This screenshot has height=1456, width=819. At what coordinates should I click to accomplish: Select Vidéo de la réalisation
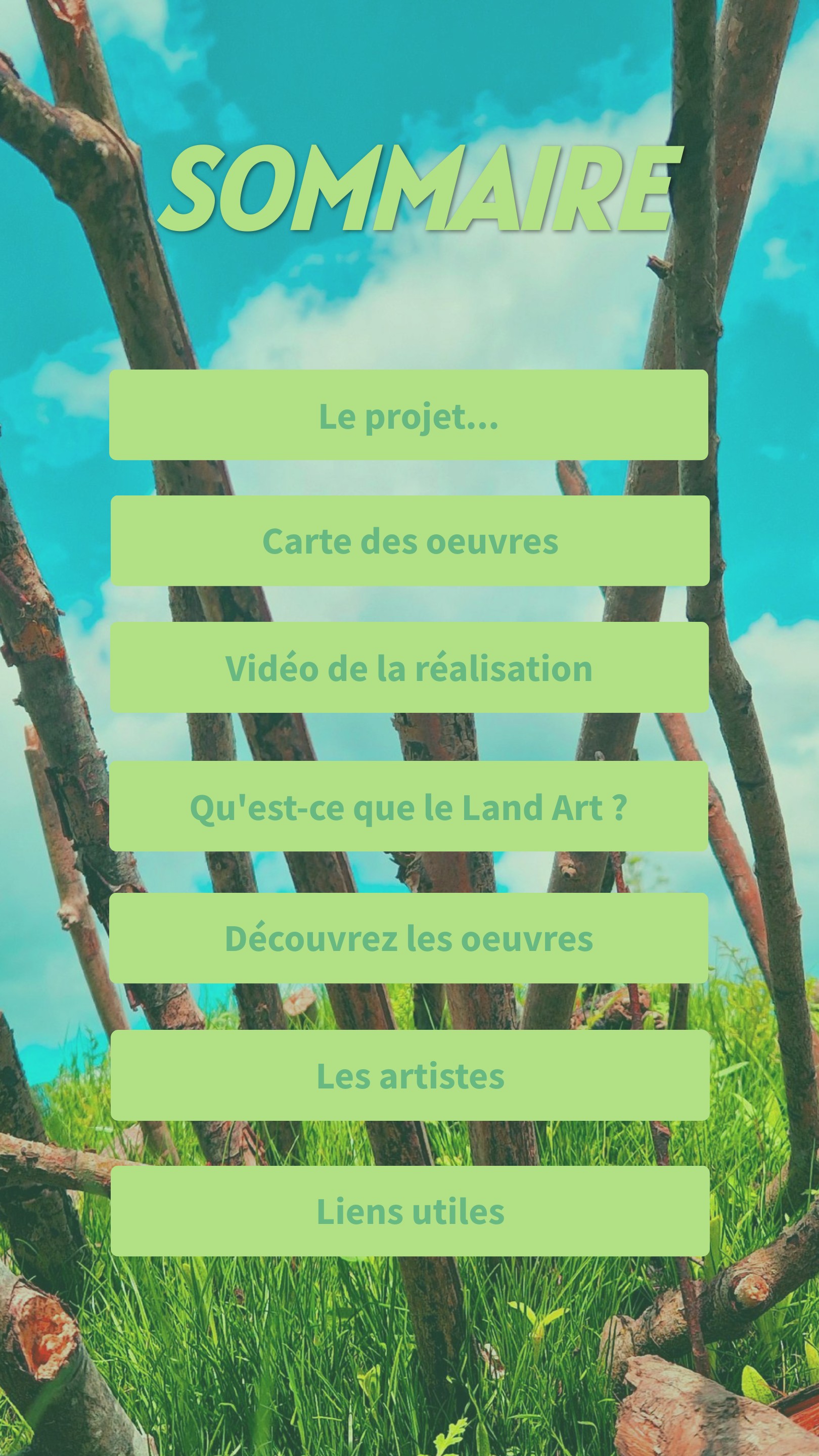[x=409, y=667]
